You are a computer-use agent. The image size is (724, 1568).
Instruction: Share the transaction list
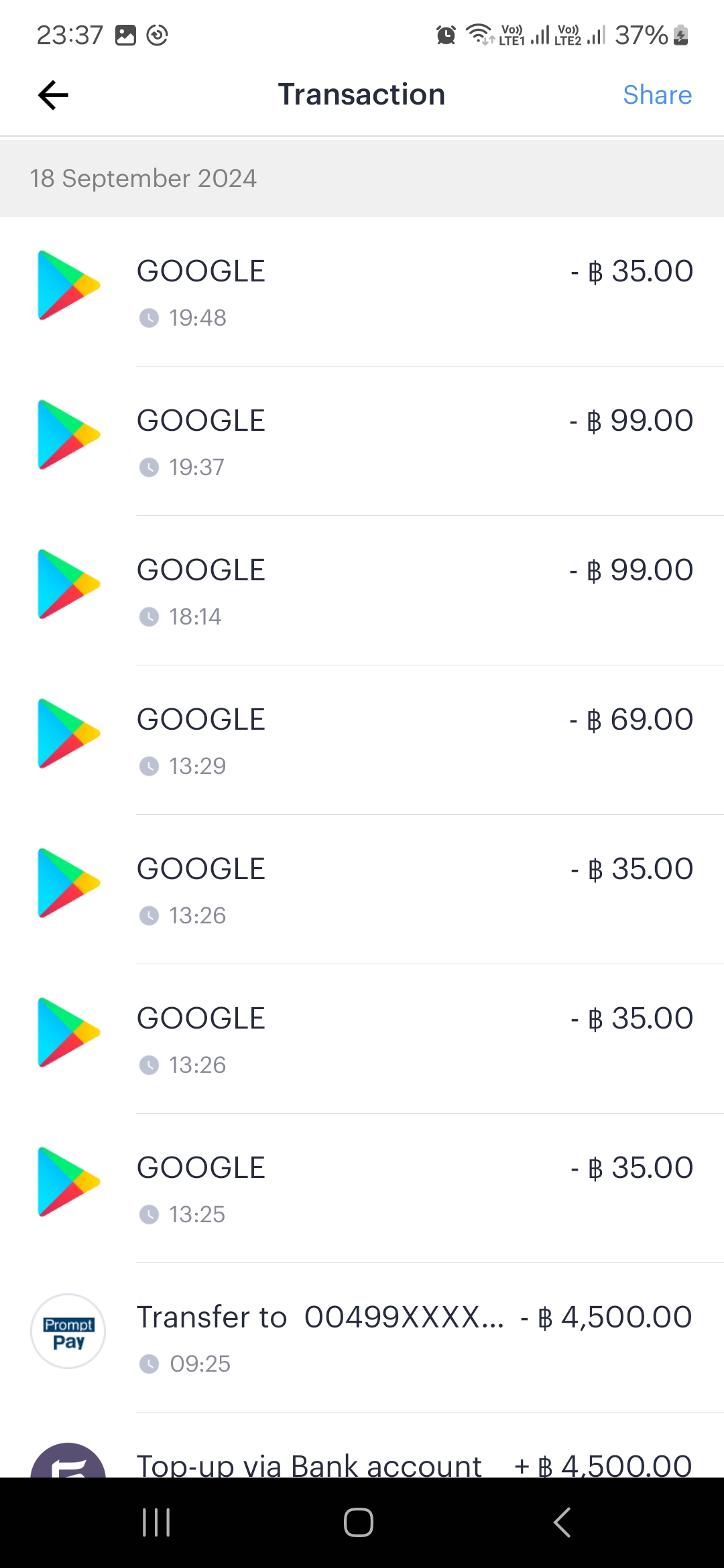click(x=657, y=95)
